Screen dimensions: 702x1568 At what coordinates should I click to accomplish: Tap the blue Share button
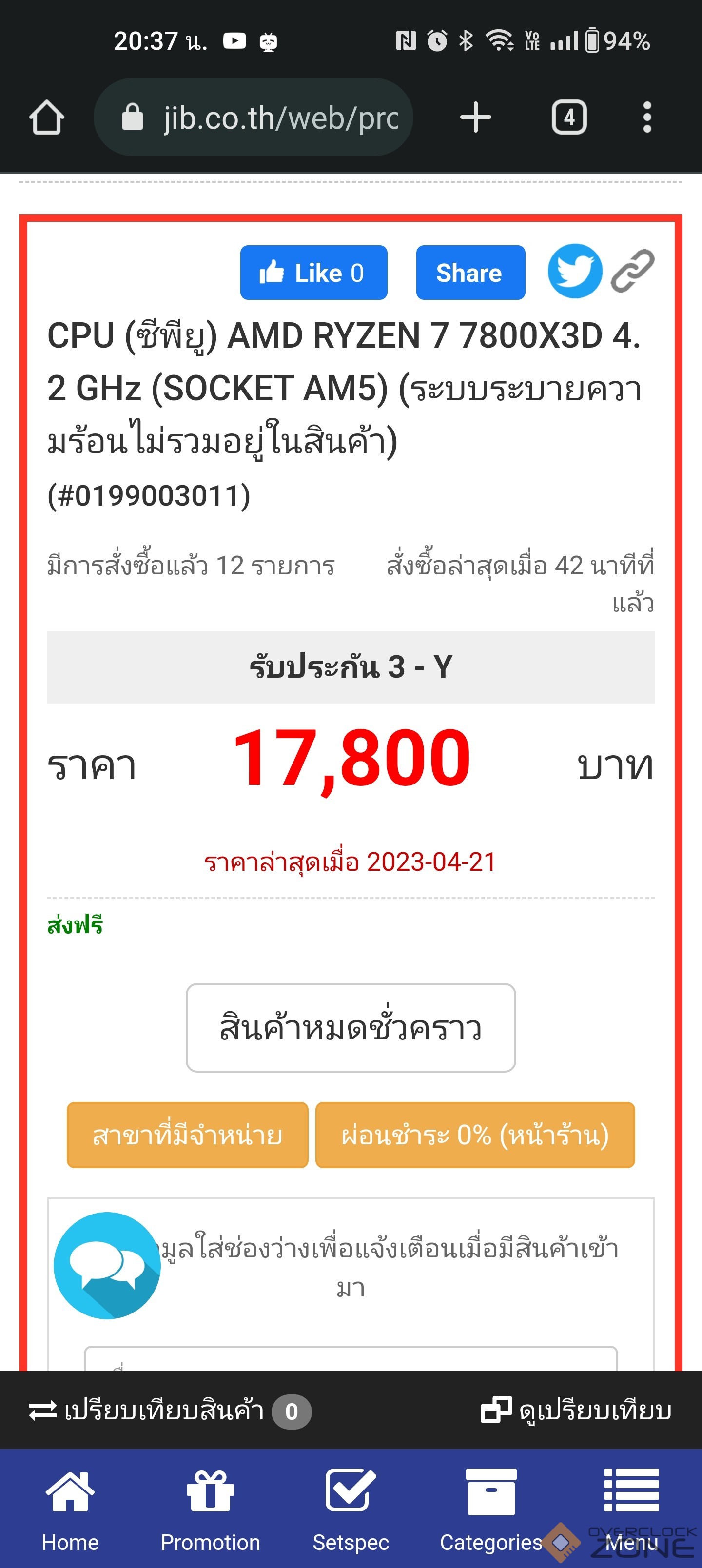470,273
